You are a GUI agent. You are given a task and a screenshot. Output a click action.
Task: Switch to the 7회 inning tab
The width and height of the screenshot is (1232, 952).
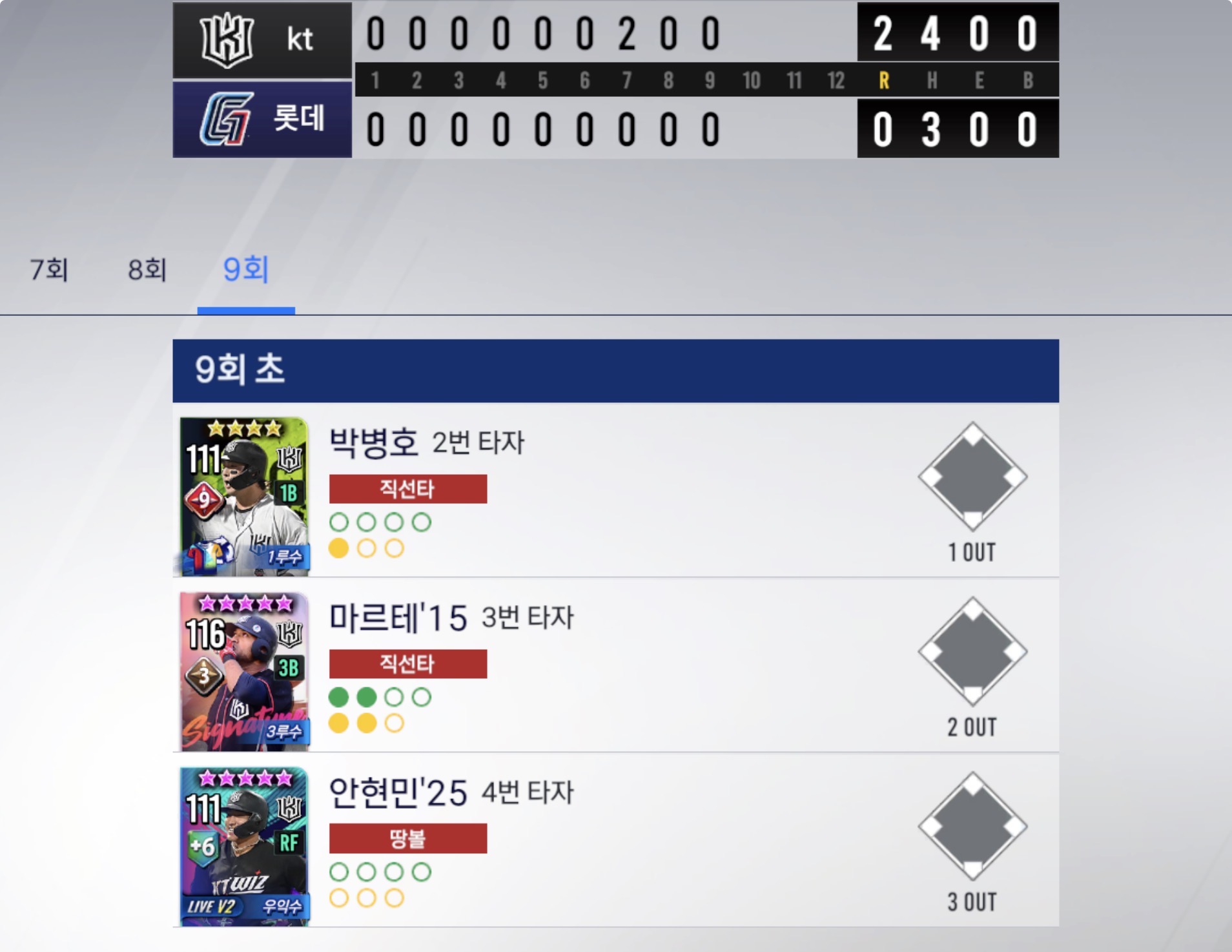click(49, 270)
